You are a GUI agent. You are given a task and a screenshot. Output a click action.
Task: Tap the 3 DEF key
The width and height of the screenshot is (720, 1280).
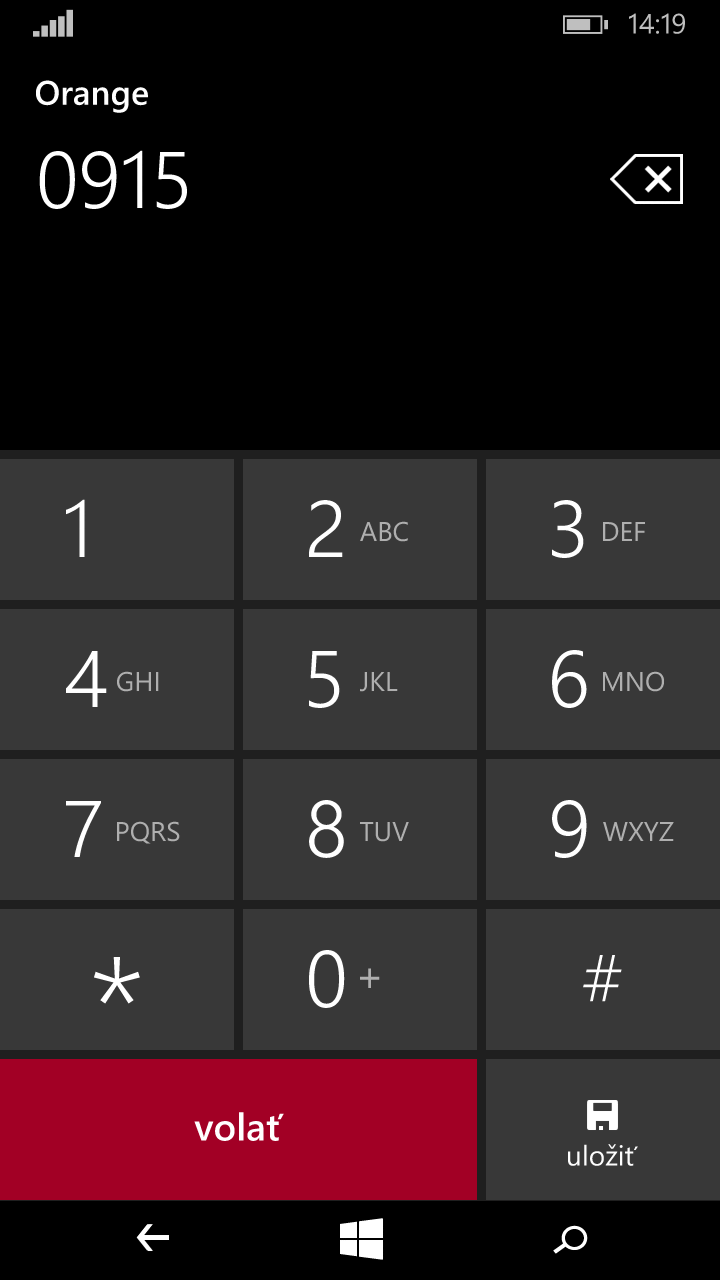coord(603,530)
